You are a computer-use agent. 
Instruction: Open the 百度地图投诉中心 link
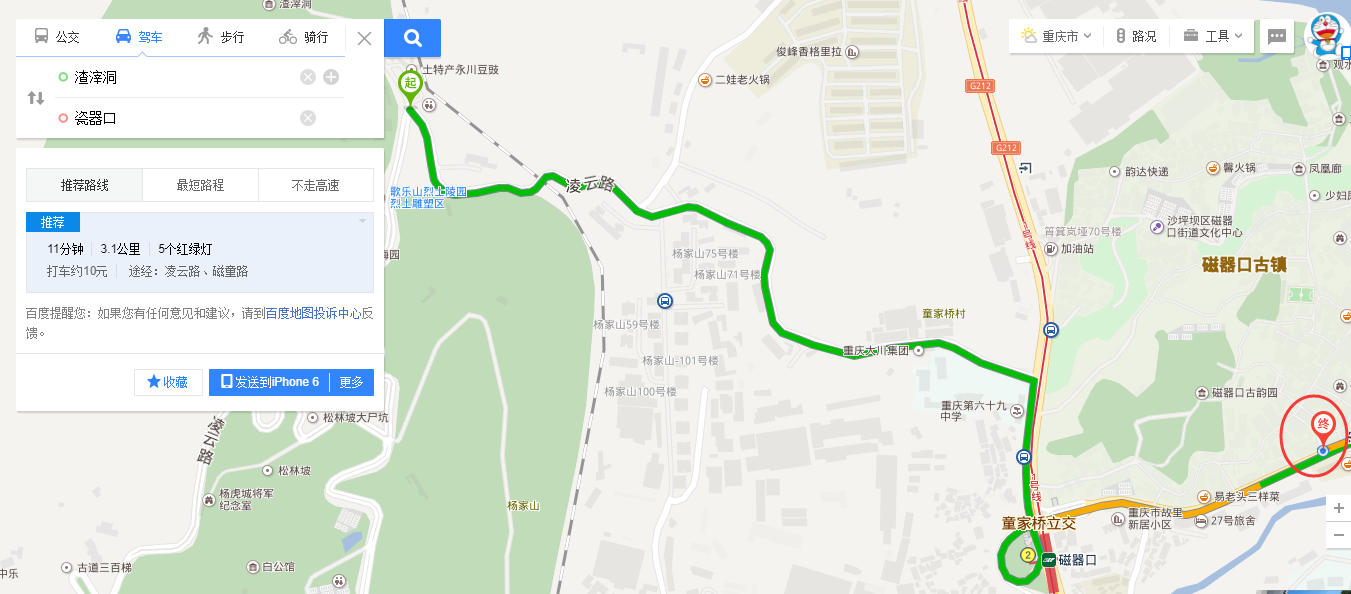click(312, 313)
